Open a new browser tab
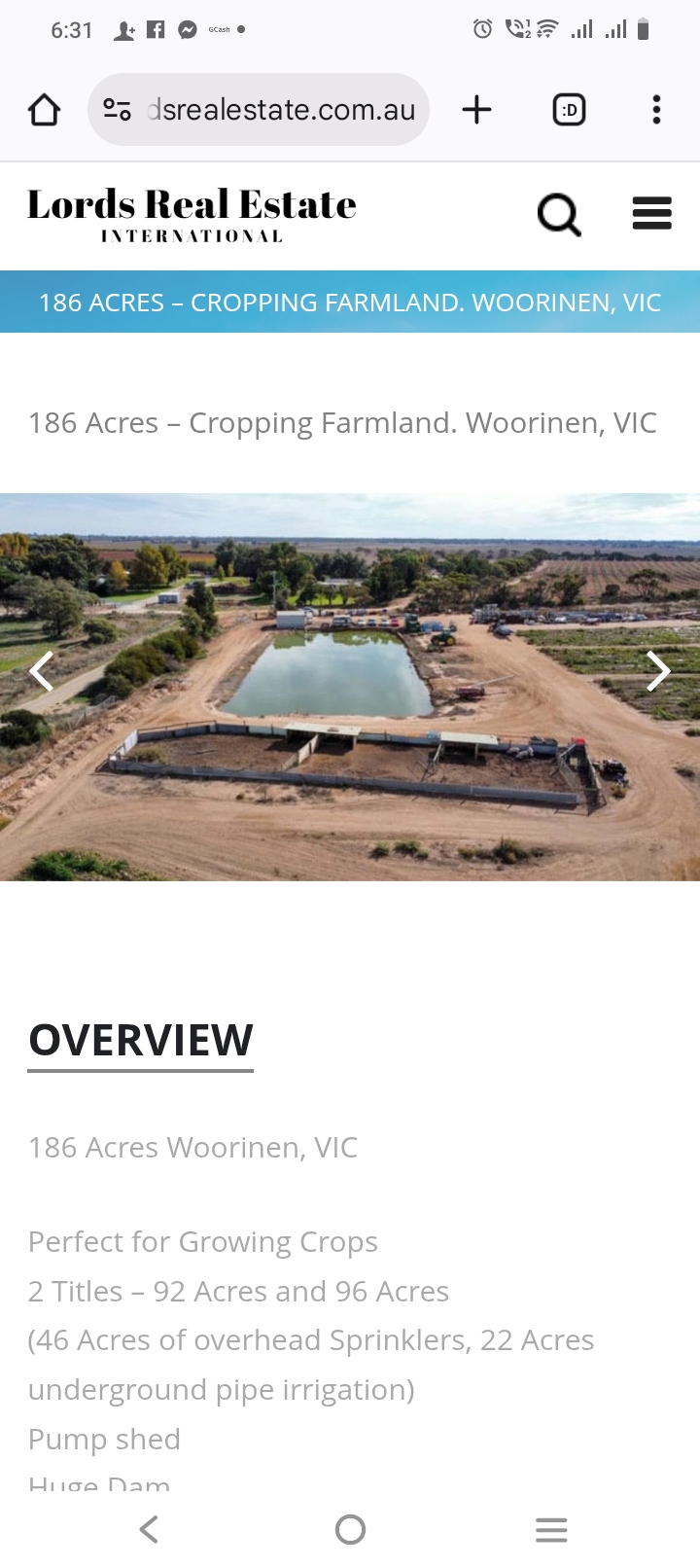Screen dimensions: 700x1568 (x=476, y=110)
